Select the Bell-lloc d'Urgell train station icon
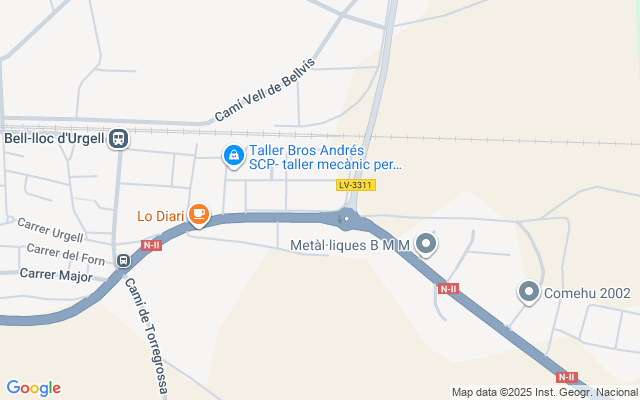 [119, 139]
